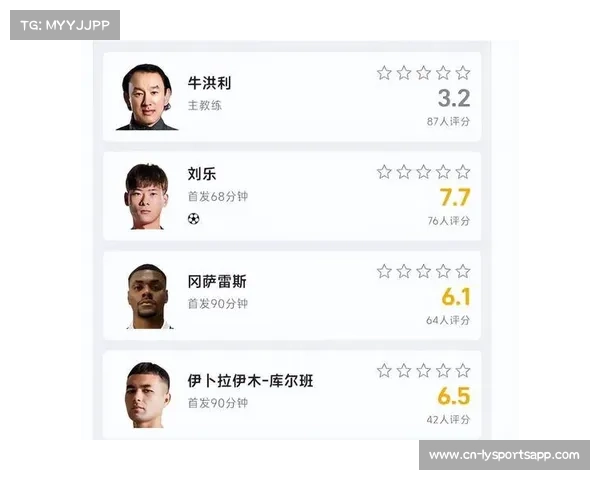This screenshot has height=480, width=600.
Task: Open 刘乐's player rating card
Action: 292,196
